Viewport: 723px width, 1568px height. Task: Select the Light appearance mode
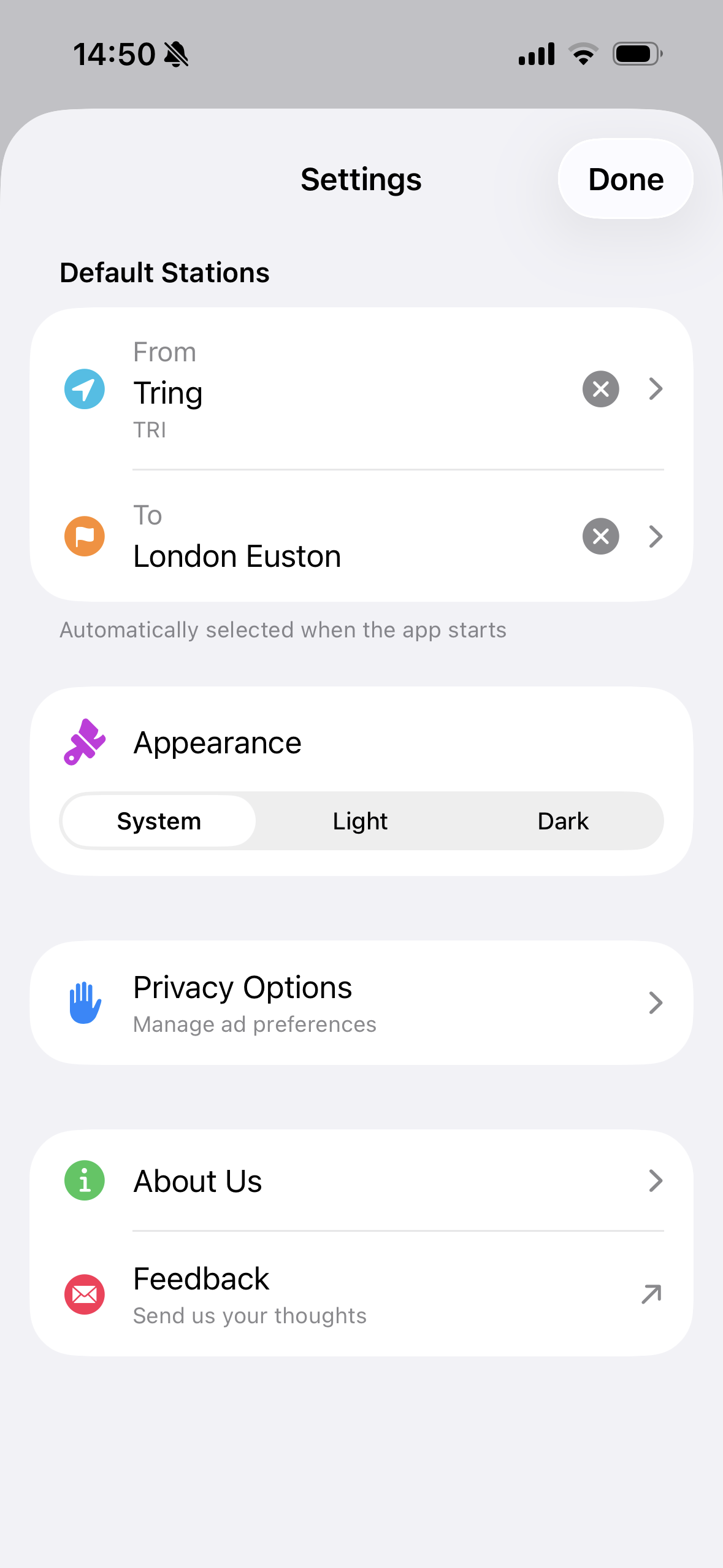[360, 820]
